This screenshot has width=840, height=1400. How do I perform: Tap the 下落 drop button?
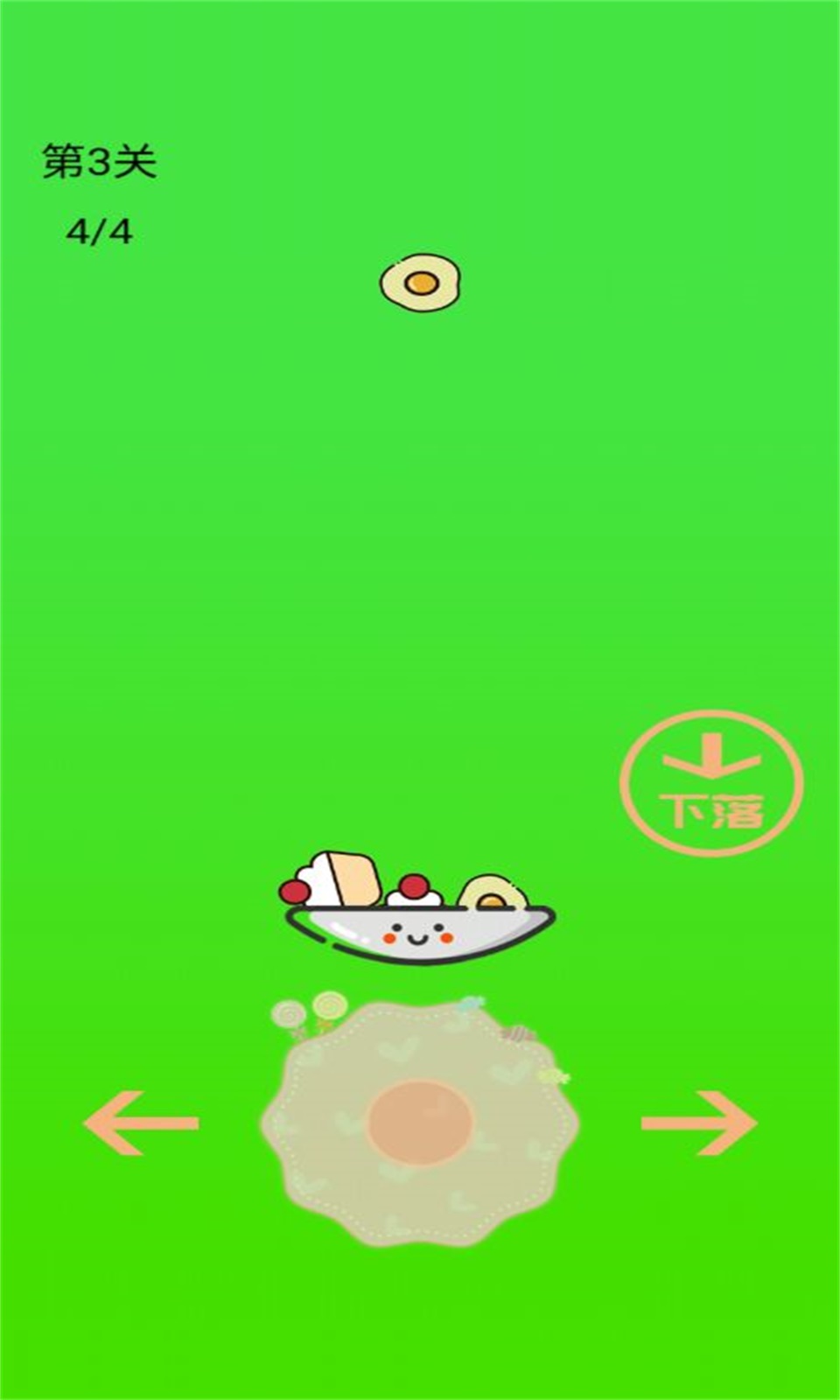(x=711, y=783)
